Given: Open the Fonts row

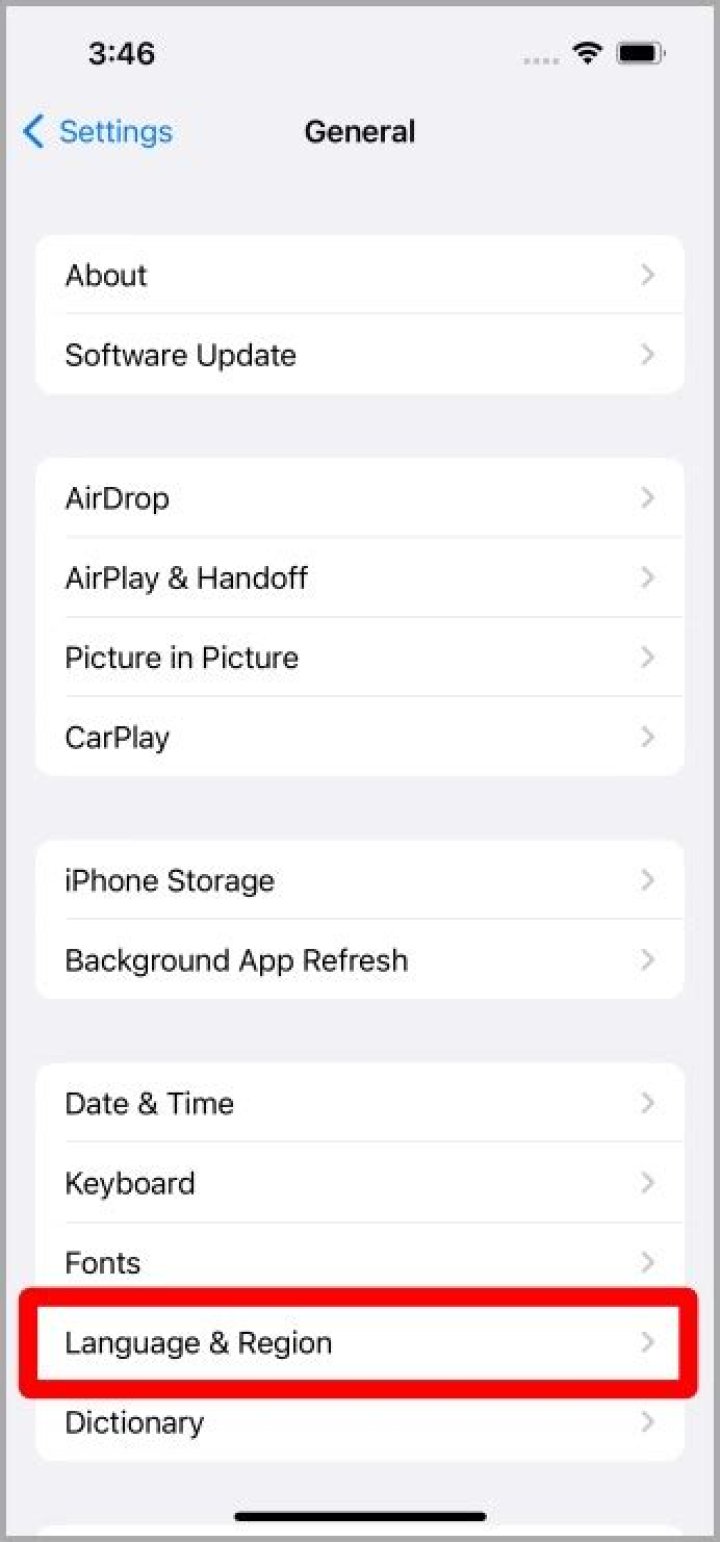Looking at the screenshot, I should tap(360, 1263).
